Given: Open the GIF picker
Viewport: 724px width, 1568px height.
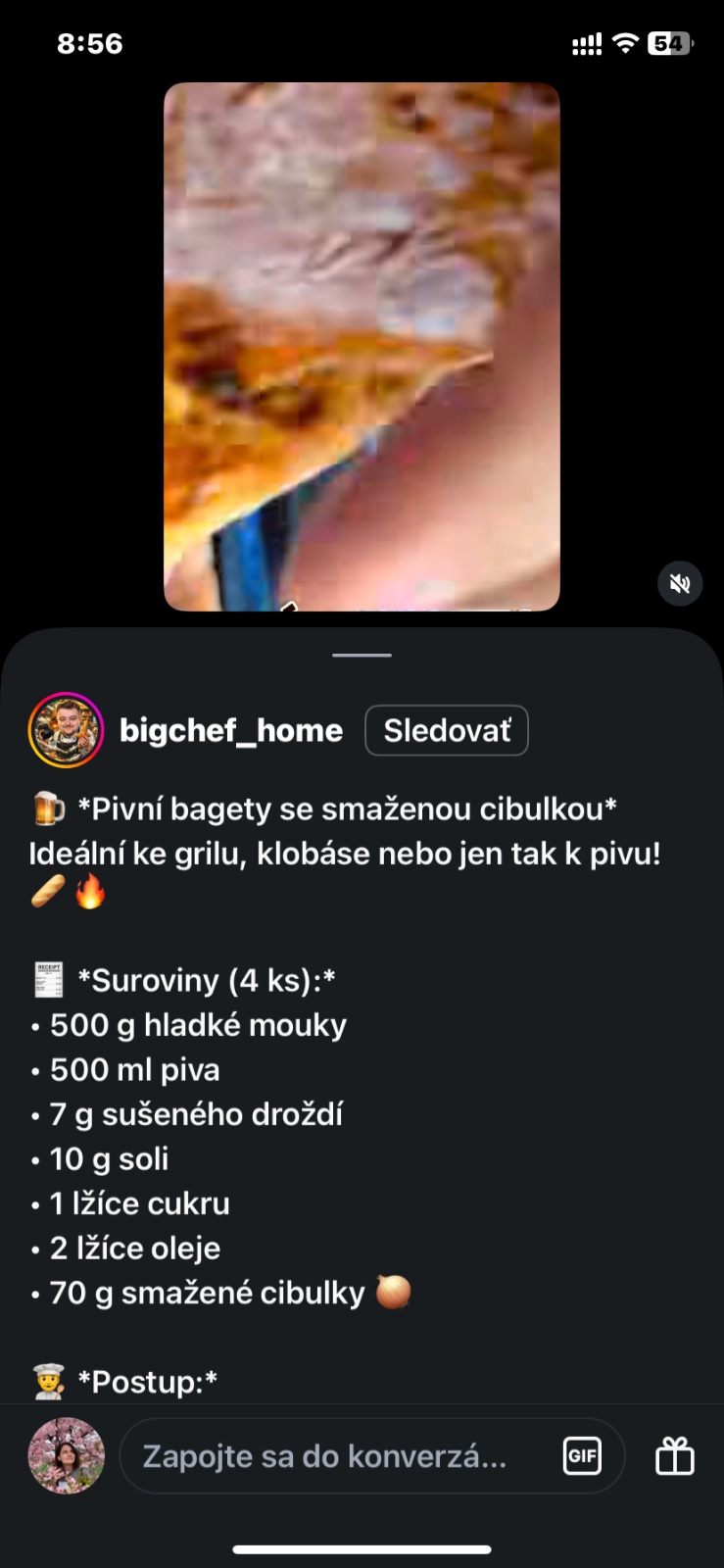Looking at the screenshot, I should pyautogui.click(x=582, y=1456).
